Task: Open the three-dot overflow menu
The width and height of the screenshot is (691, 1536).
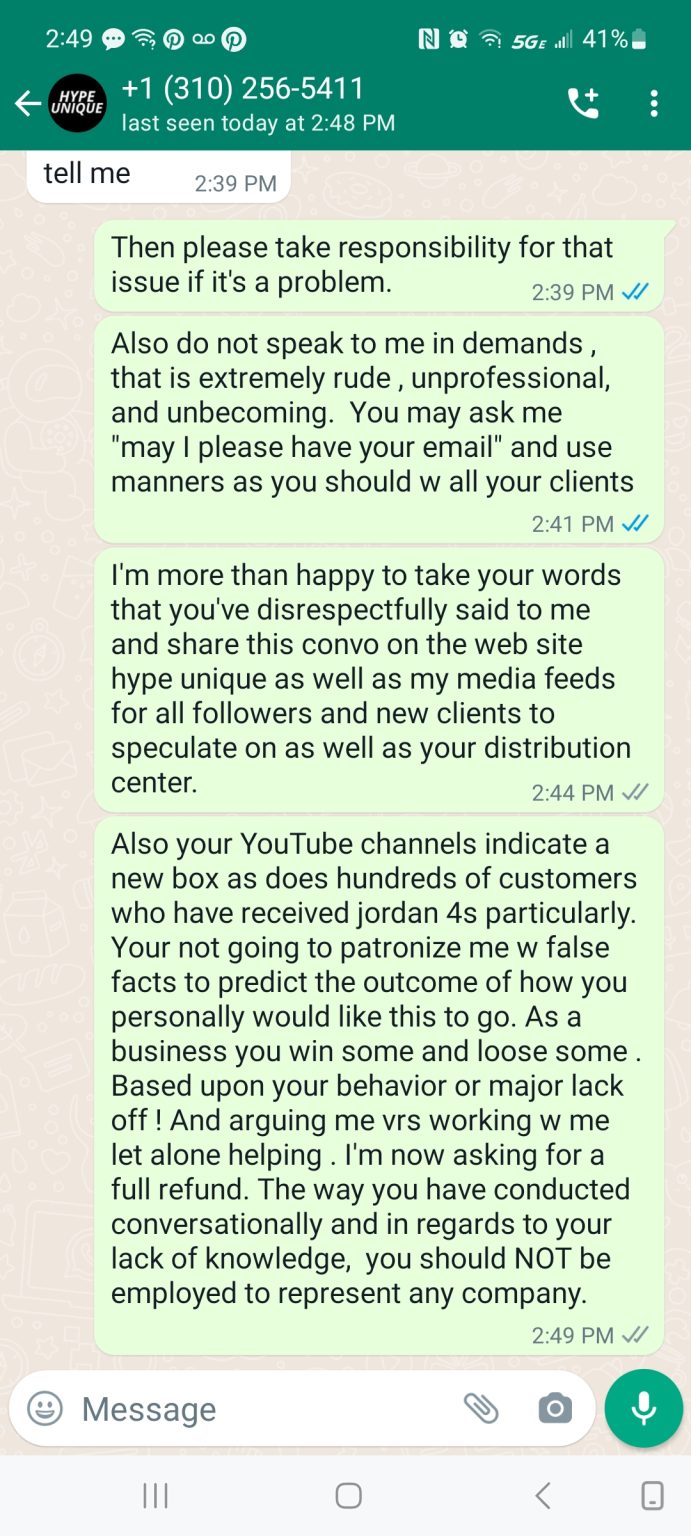Action: click(x=653, y=103)
